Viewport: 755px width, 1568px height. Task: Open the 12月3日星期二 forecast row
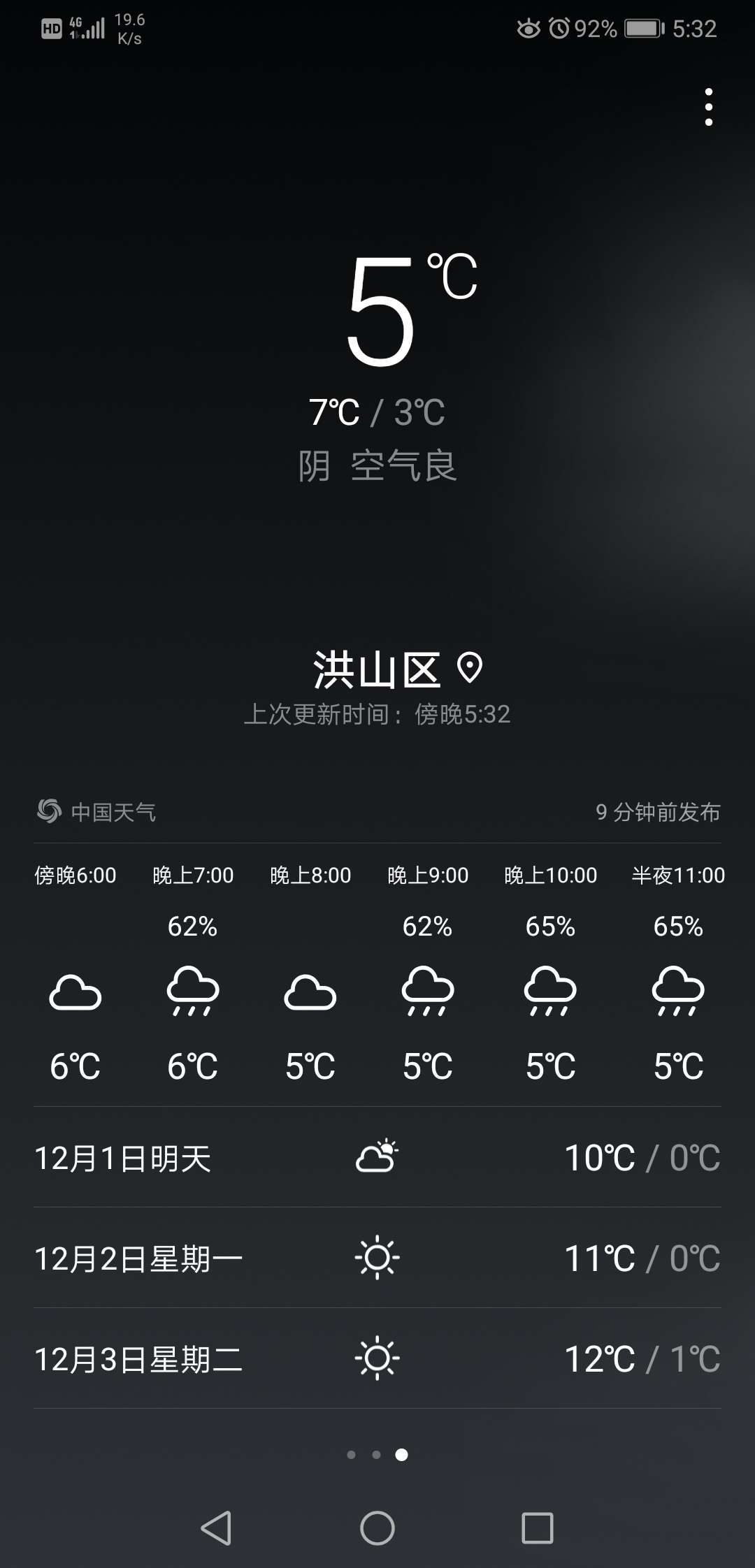pos(377,1359)
